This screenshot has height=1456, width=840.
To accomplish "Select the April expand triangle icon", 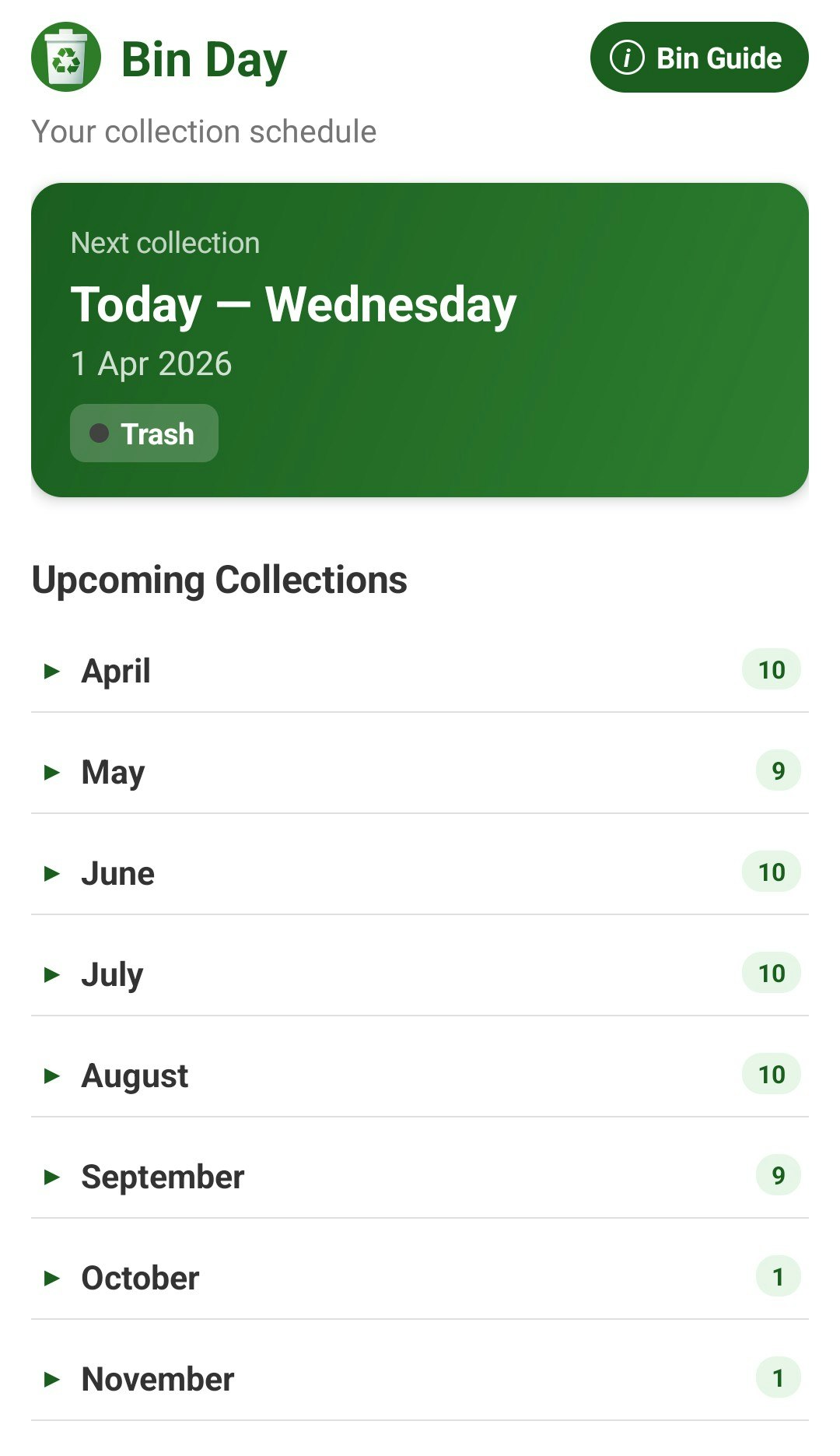I will click(x=51, y=670).
